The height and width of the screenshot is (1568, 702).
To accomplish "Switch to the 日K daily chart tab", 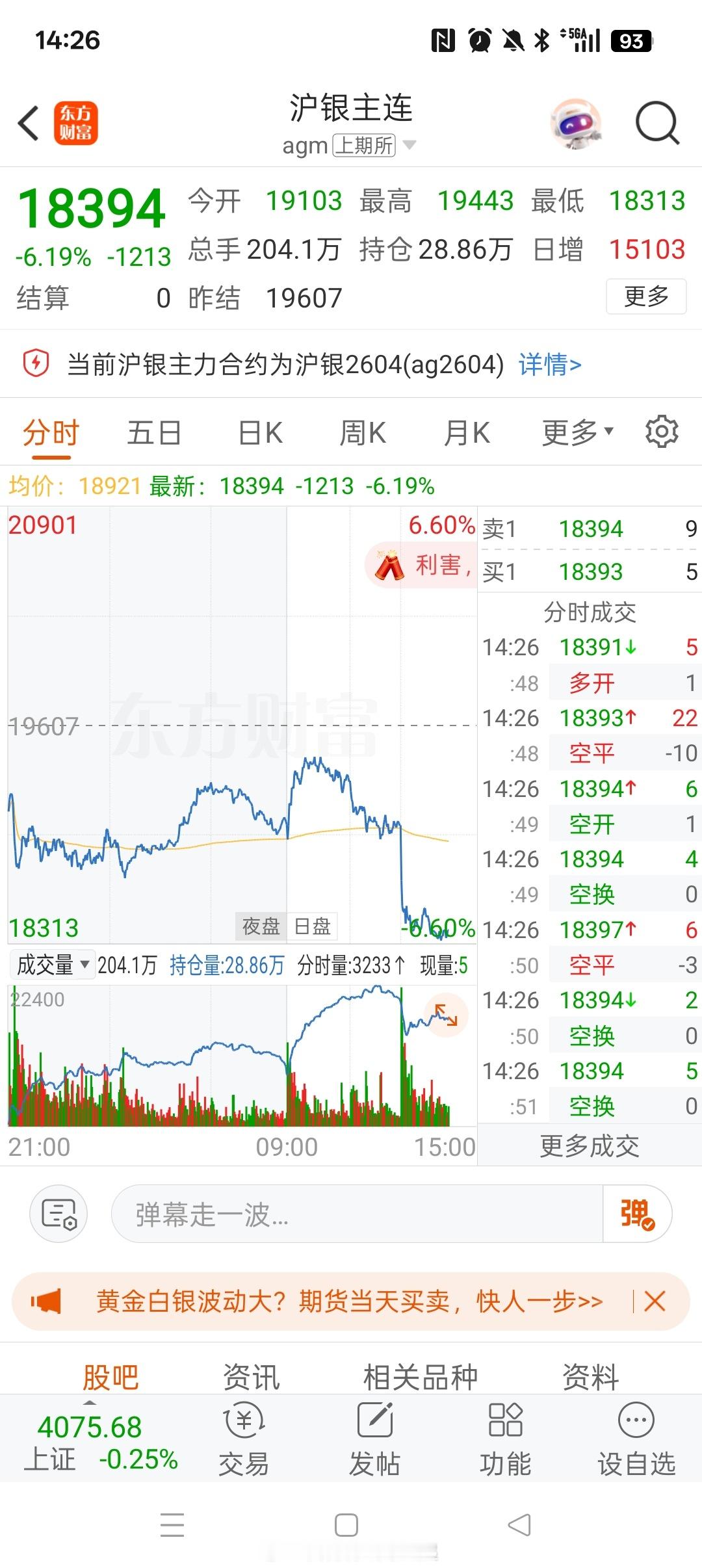I will point(257,431).
